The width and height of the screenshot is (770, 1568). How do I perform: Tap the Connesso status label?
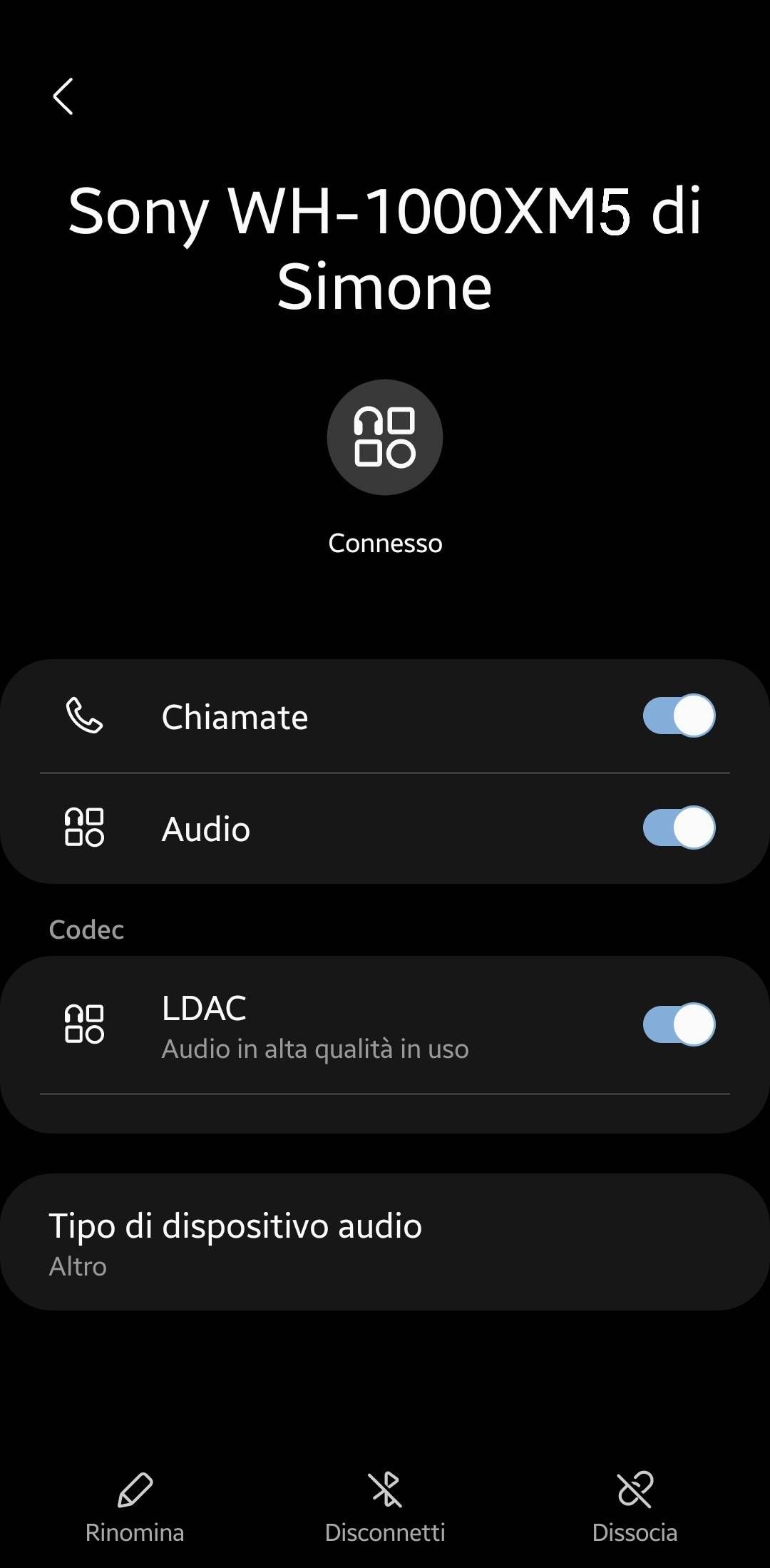click(385, 543)
